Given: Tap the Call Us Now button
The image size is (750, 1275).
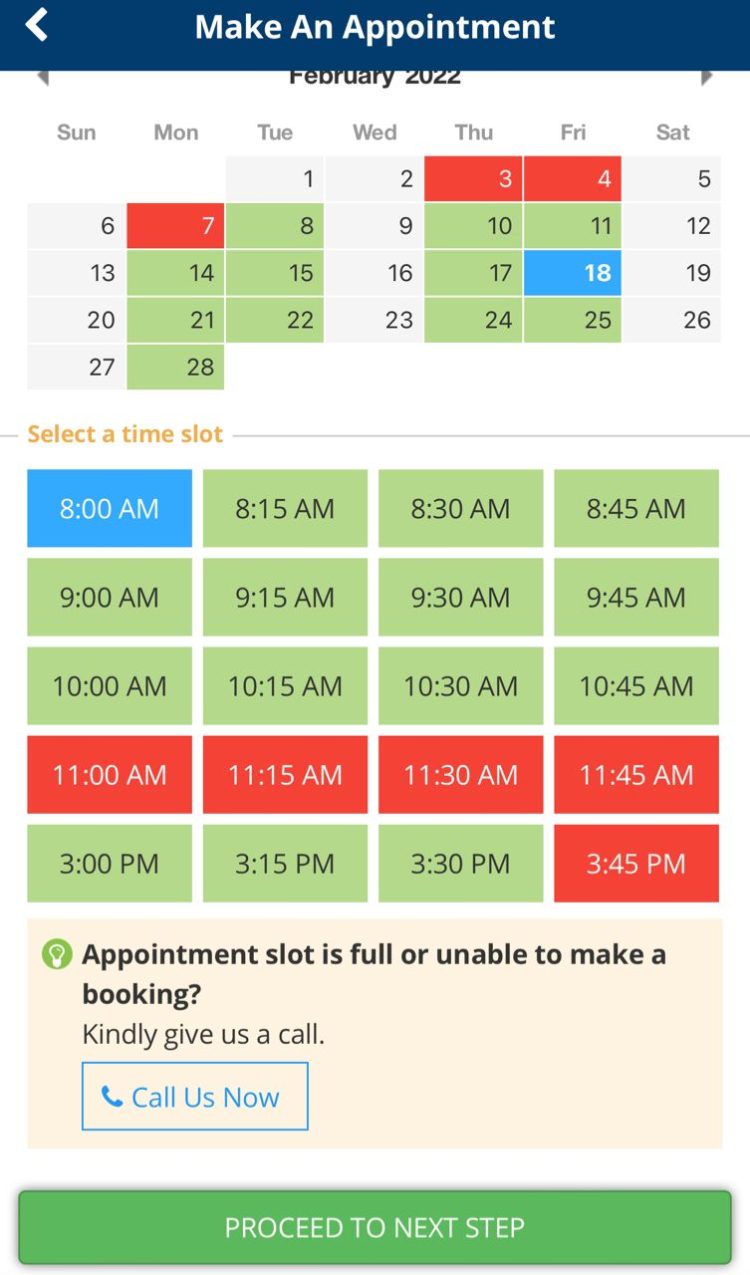Looking at the screenshot, I should point(195,1097).
